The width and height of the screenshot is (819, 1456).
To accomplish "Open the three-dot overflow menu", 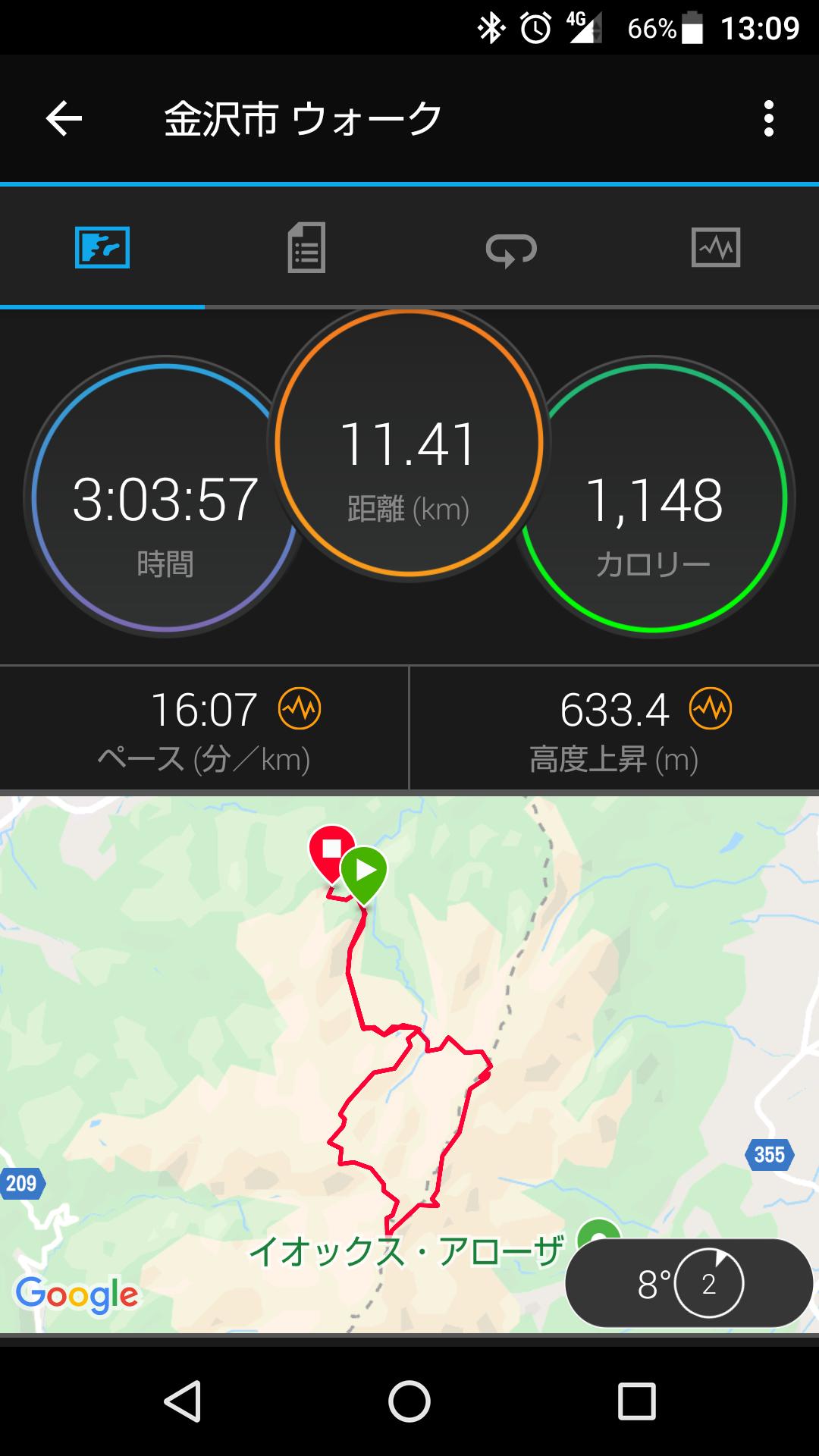I will click(768, 119).
